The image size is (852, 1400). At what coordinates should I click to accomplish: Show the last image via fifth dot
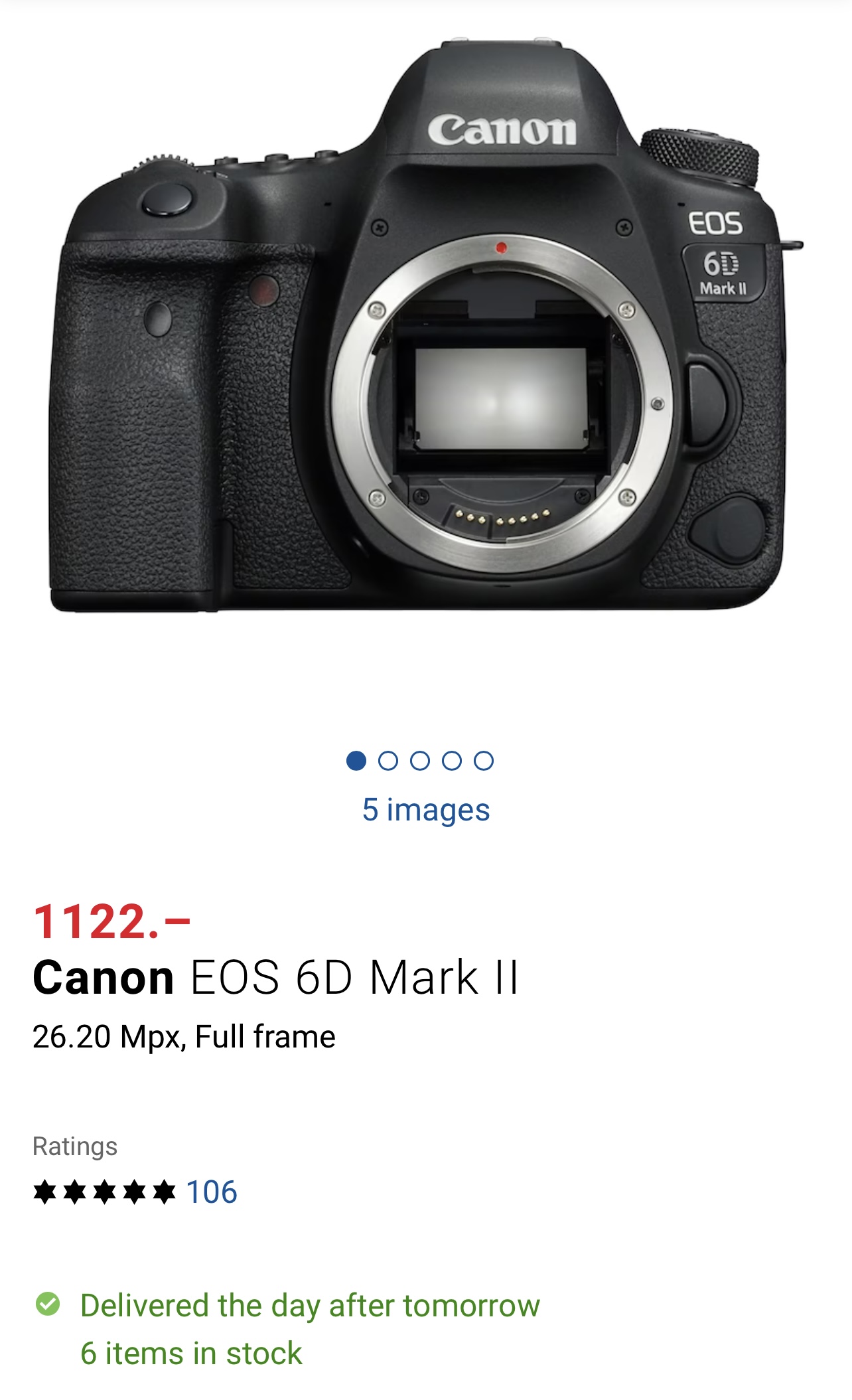pyautogui.click(x=484, y=761)
